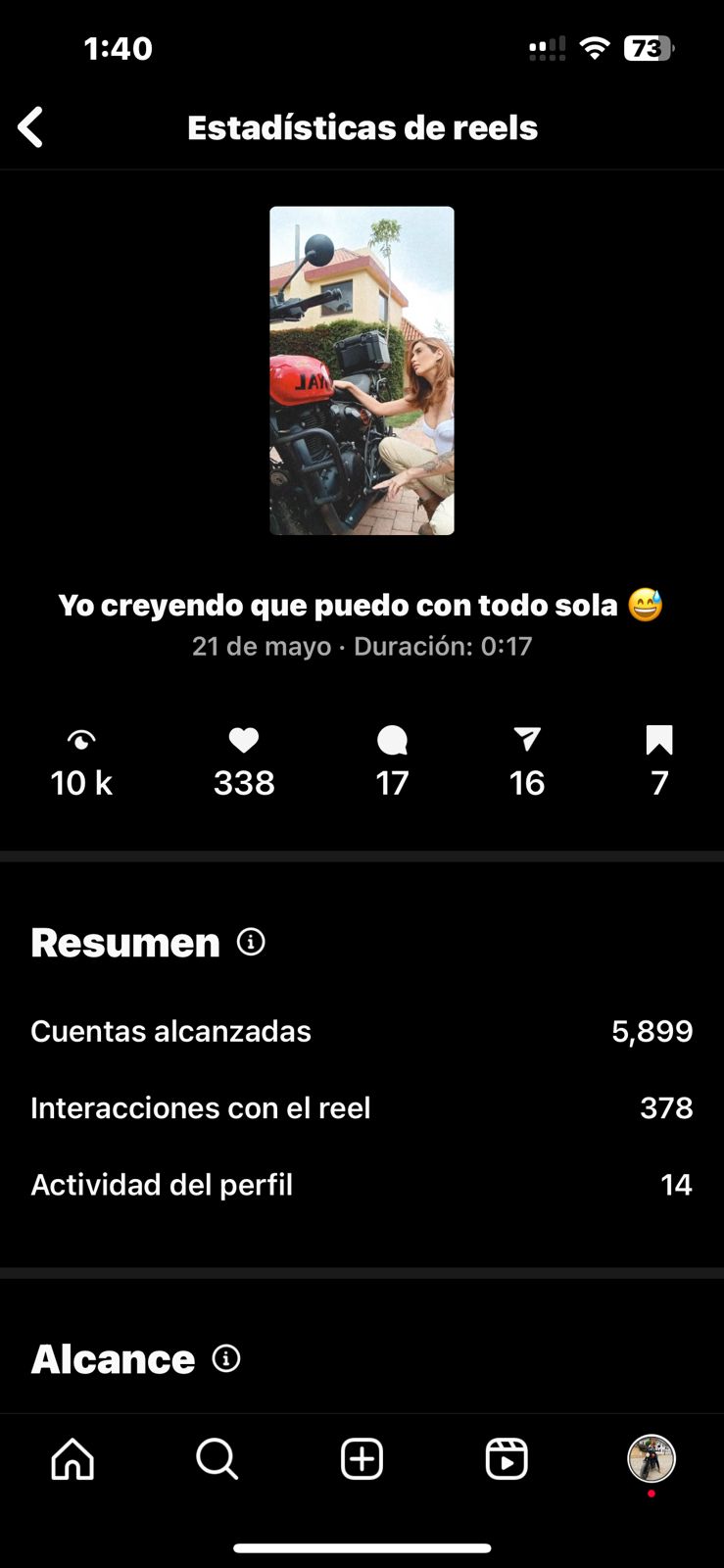Open the search magnifier icon
This screenshot has width=724, height=1568.
point(217,1458)
